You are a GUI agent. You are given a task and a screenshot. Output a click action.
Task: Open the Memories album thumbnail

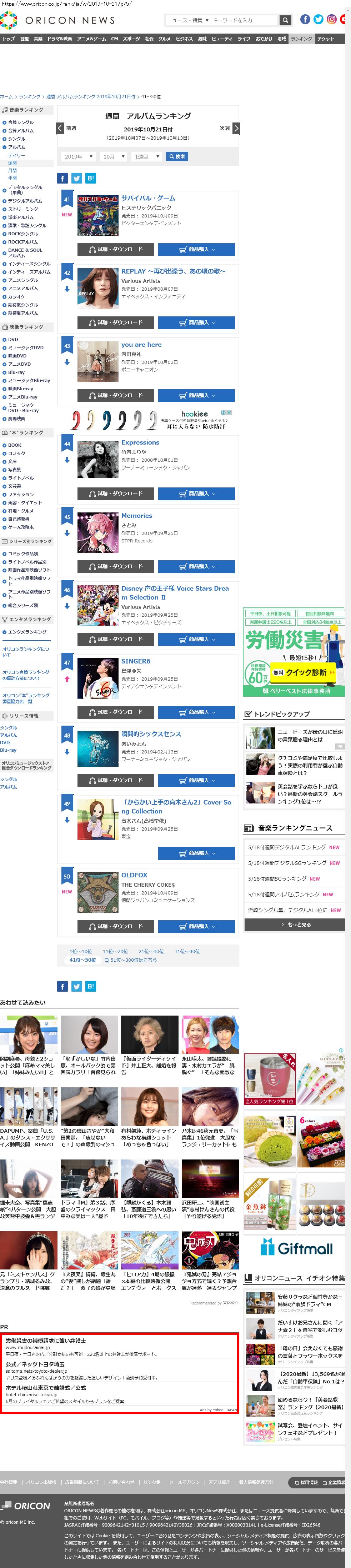[97, 533]
